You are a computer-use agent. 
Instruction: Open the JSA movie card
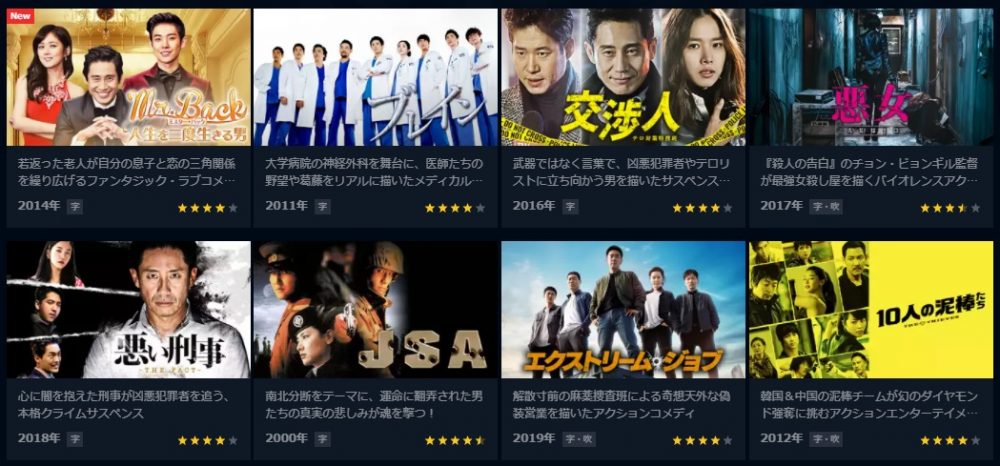click(375, 310)
